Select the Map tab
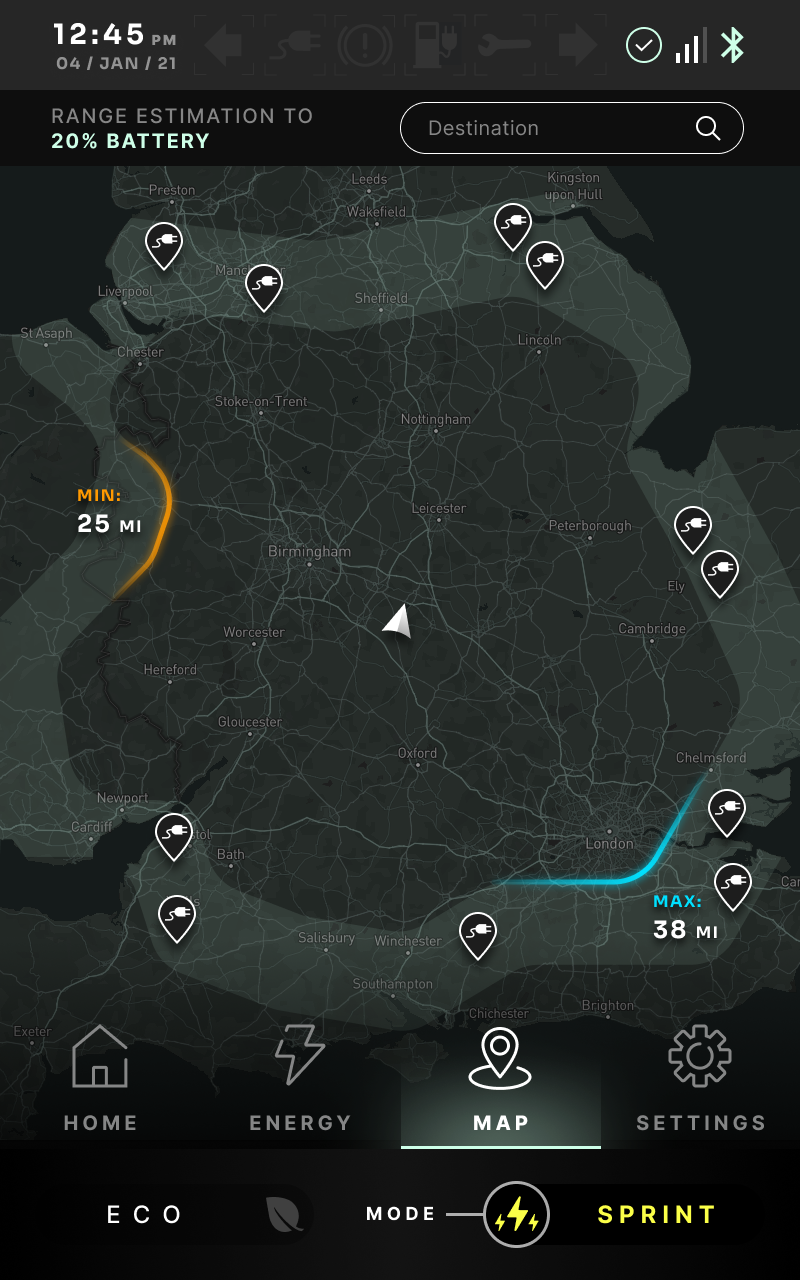 pyautogui.click(x=500, y=1080)
